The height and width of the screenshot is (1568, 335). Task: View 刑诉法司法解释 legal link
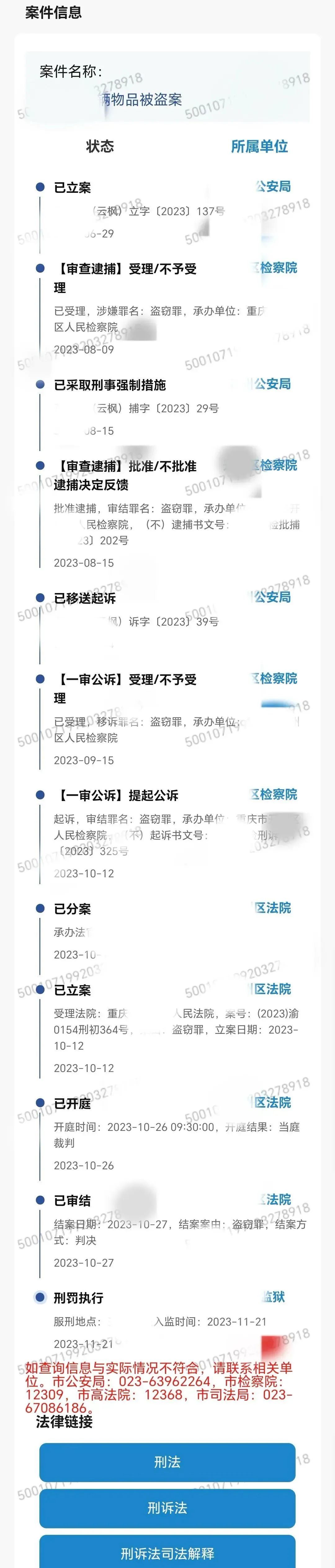[167, 1553]
